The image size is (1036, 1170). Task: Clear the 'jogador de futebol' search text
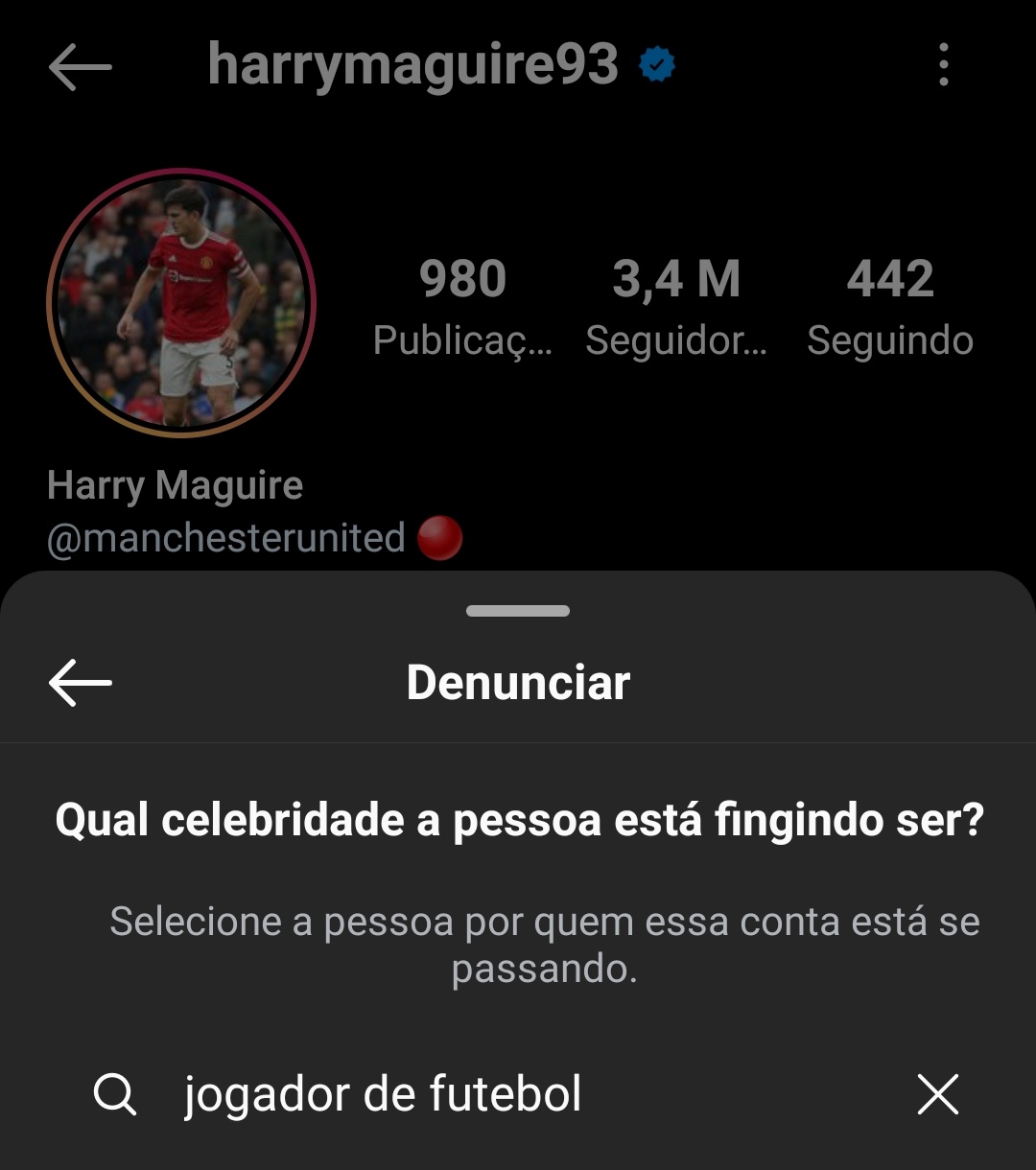coord(937,1094)
